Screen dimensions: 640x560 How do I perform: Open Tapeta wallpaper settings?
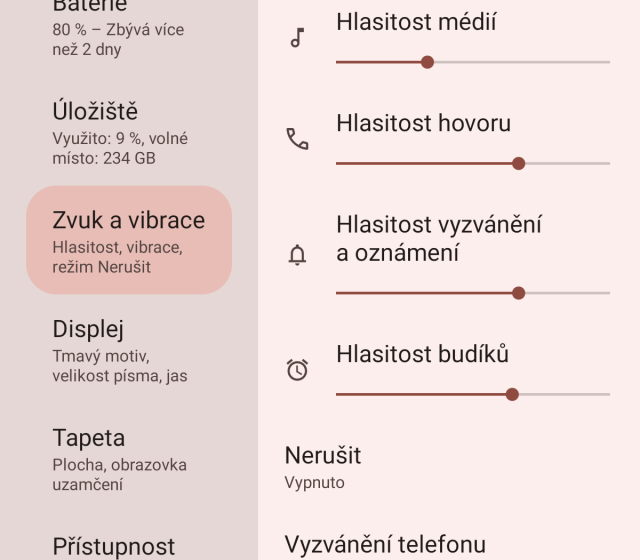pyautogui.click(x=128, y=458)
